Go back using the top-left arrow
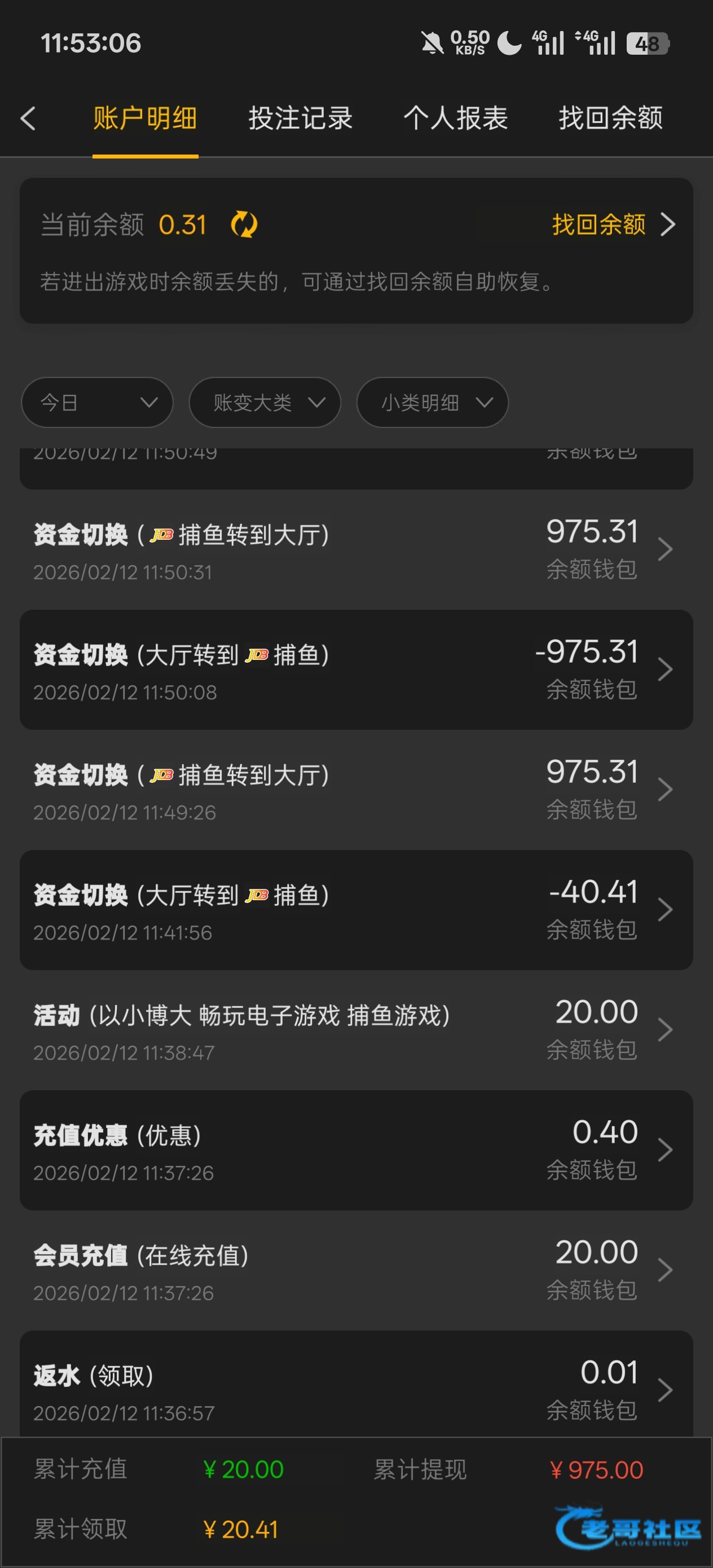 click(28, 118)
